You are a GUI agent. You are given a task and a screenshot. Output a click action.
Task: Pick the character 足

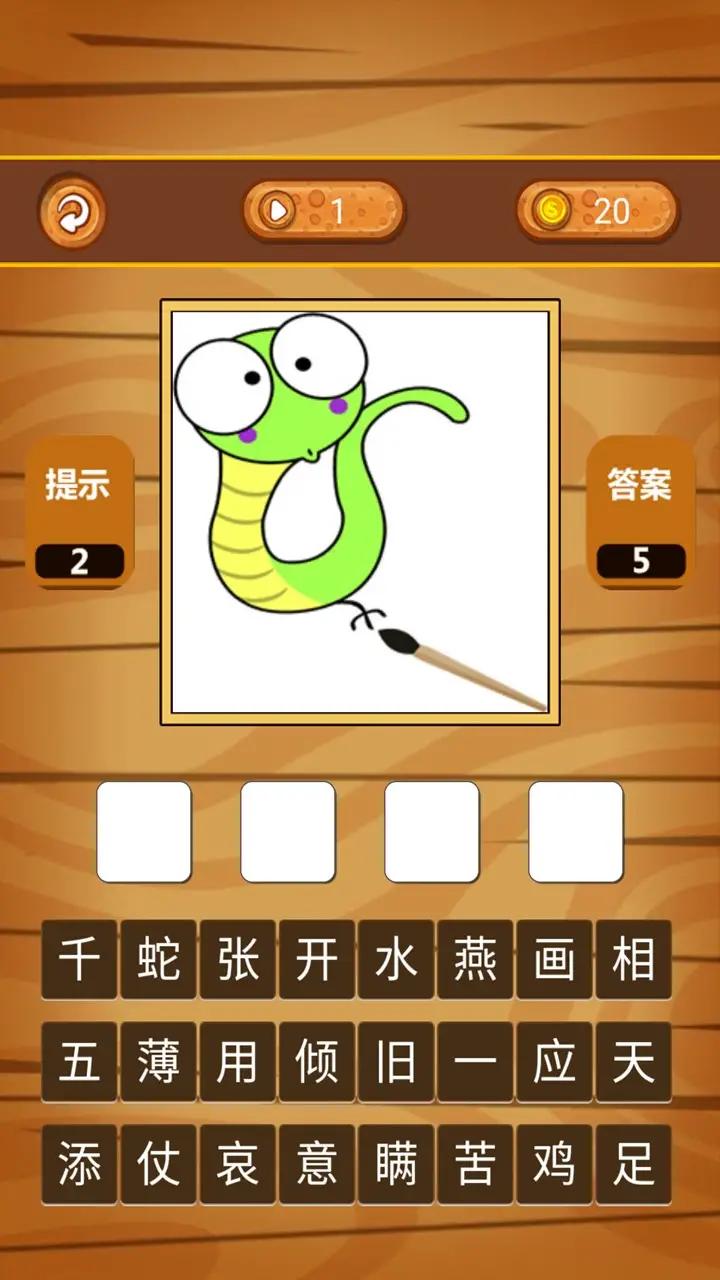point(633,1164)
